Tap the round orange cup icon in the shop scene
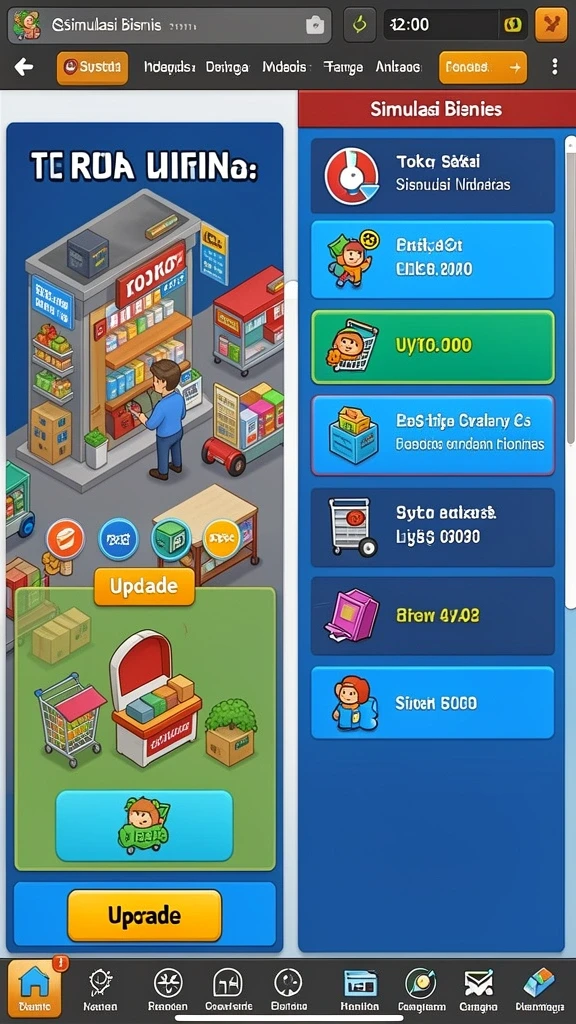The image size is (576, 1024). click(x=65, y=539)
